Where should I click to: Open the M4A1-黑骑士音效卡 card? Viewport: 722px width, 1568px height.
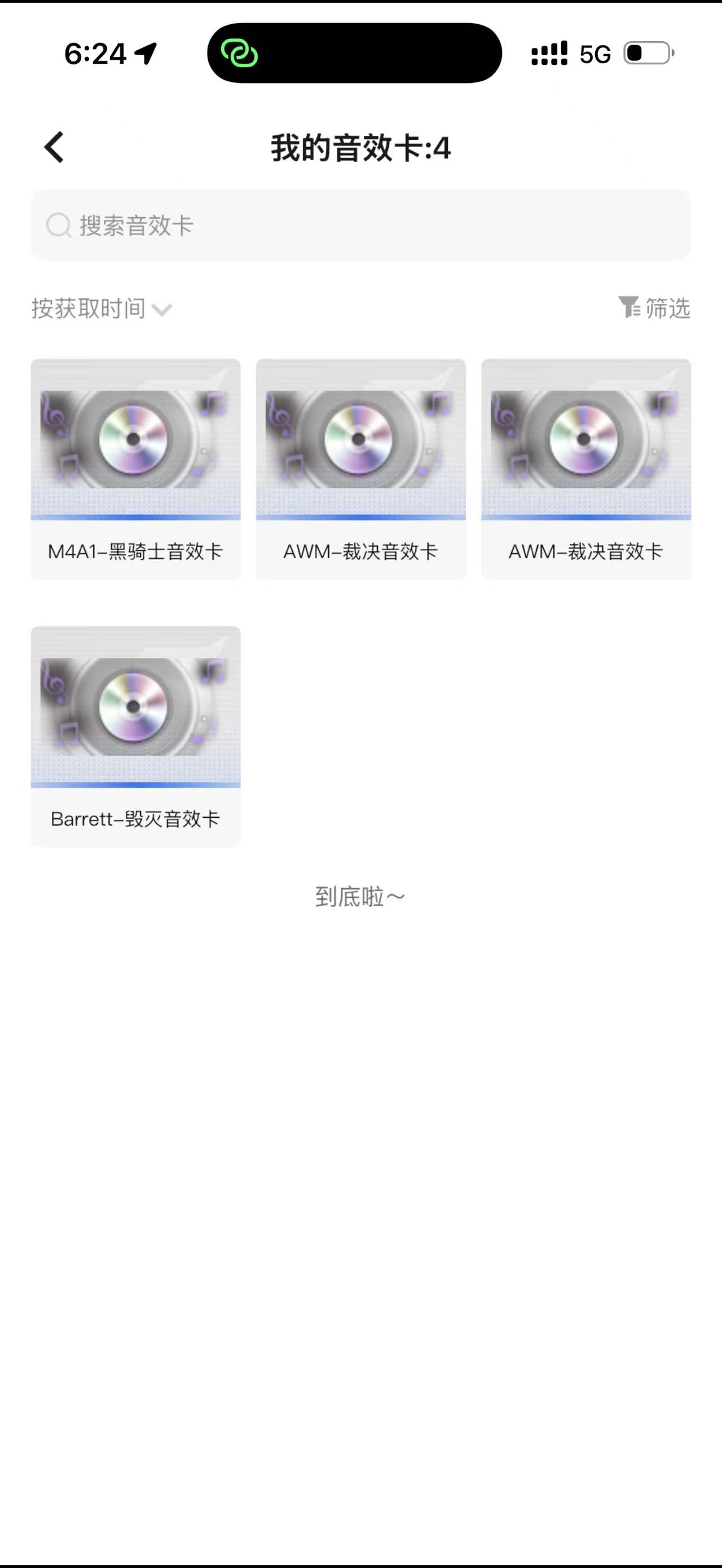[x=135, y=468]
